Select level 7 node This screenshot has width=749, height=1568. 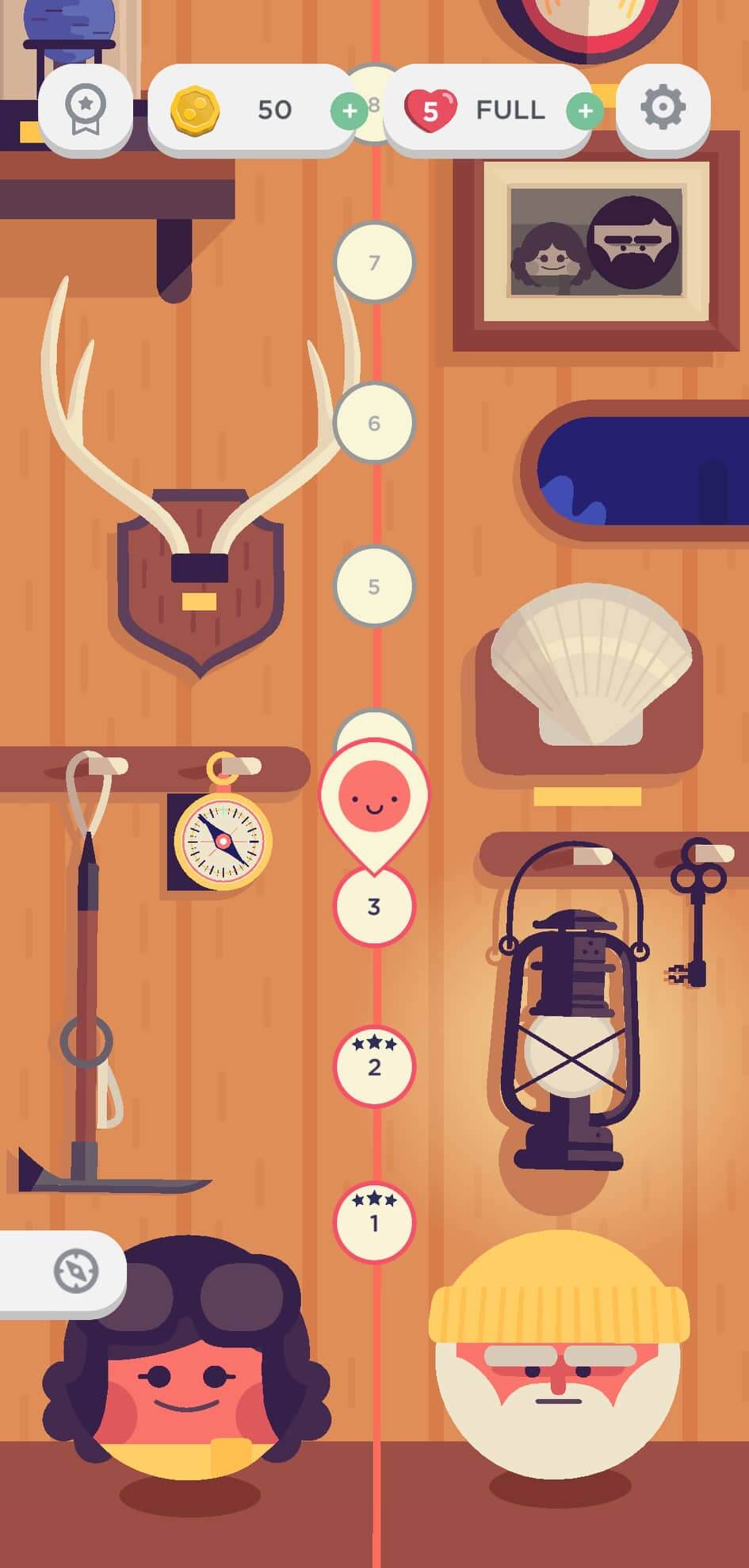pos(374,262)
